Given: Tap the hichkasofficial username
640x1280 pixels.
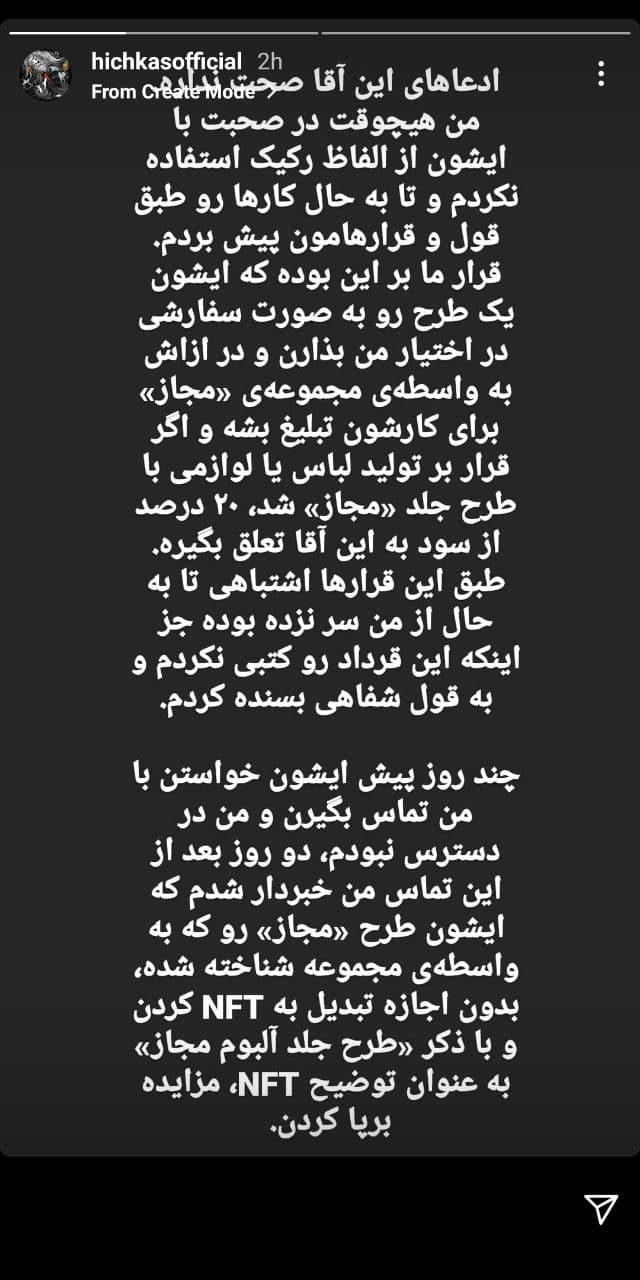Looking at the screenshot, I should click(166, 62).
